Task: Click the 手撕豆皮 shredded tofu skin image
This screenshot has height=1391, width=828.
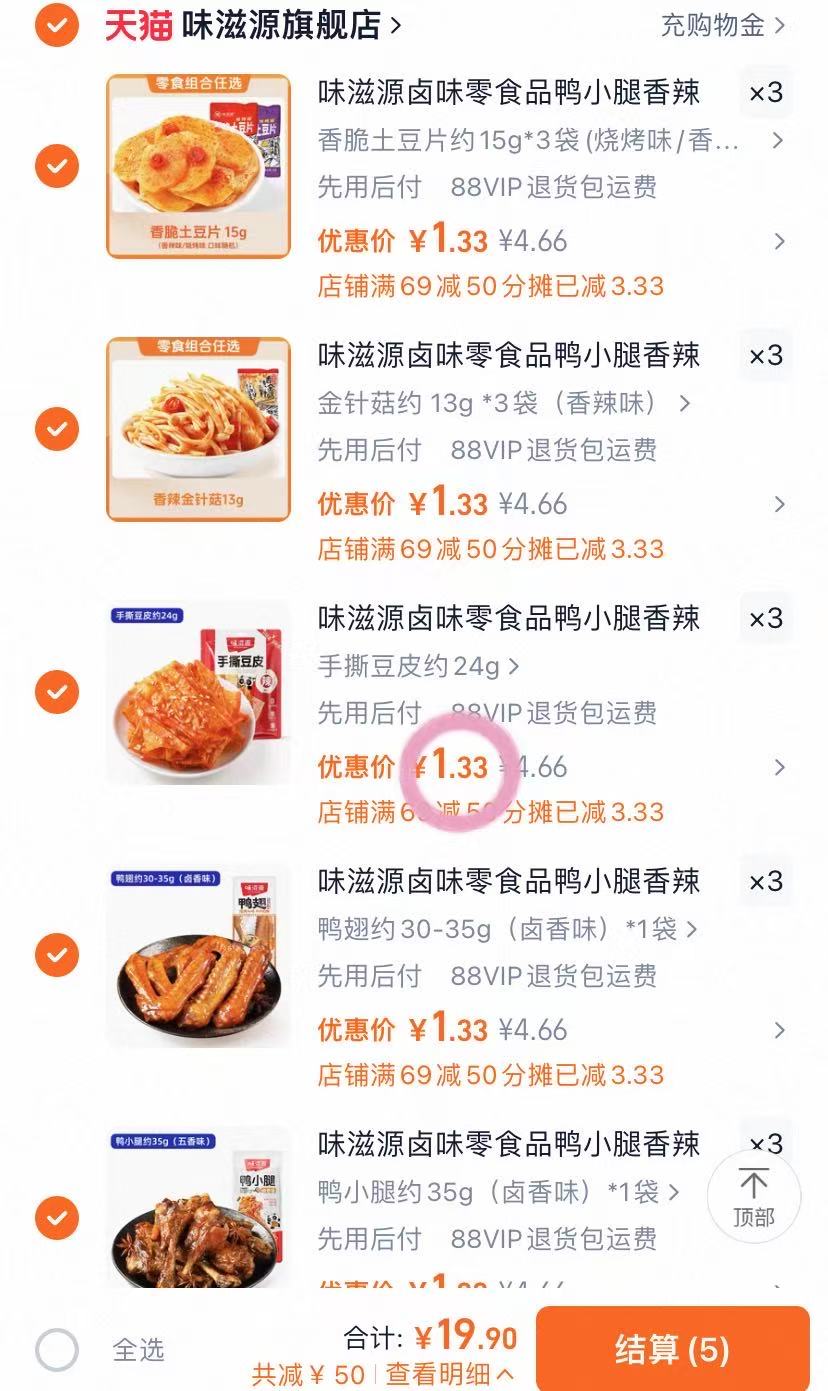Action: pos(197,692)
